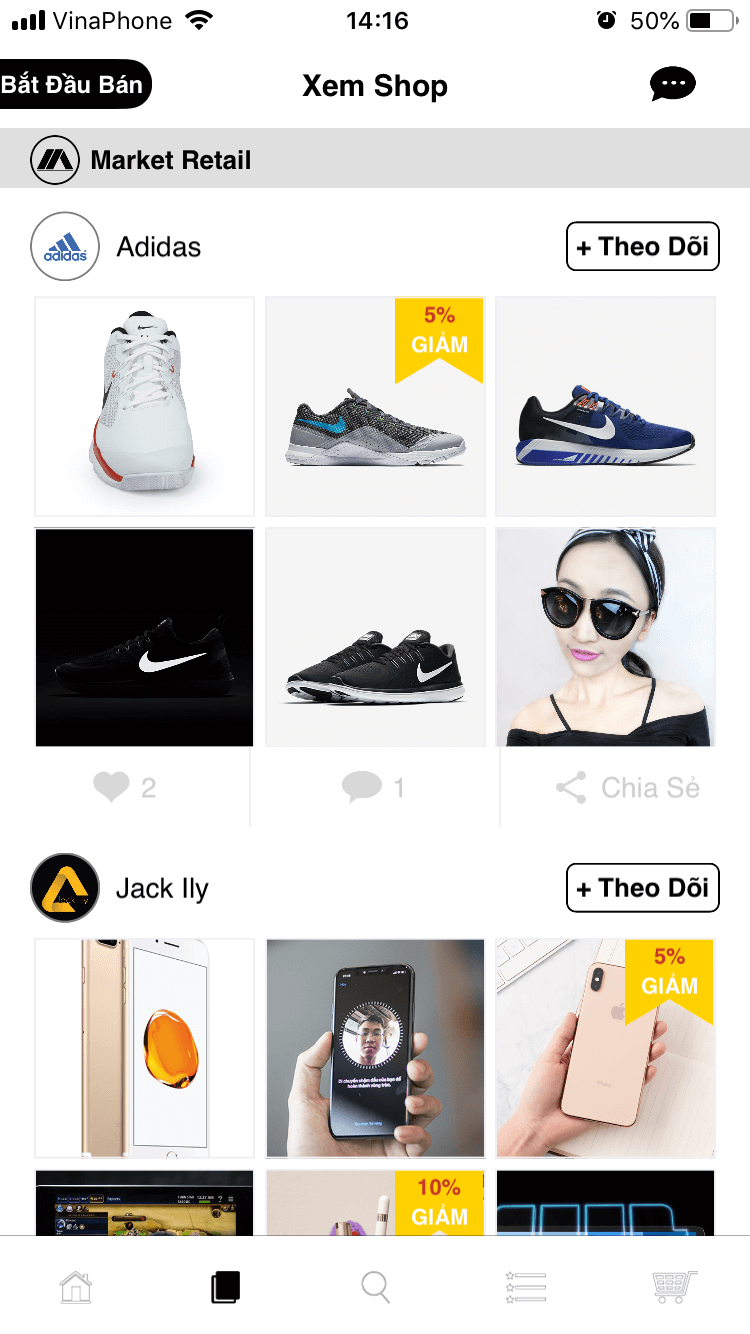750x1334 pixels.
Task: View the Face ID phone product tile
Action: click(375, 1048)
